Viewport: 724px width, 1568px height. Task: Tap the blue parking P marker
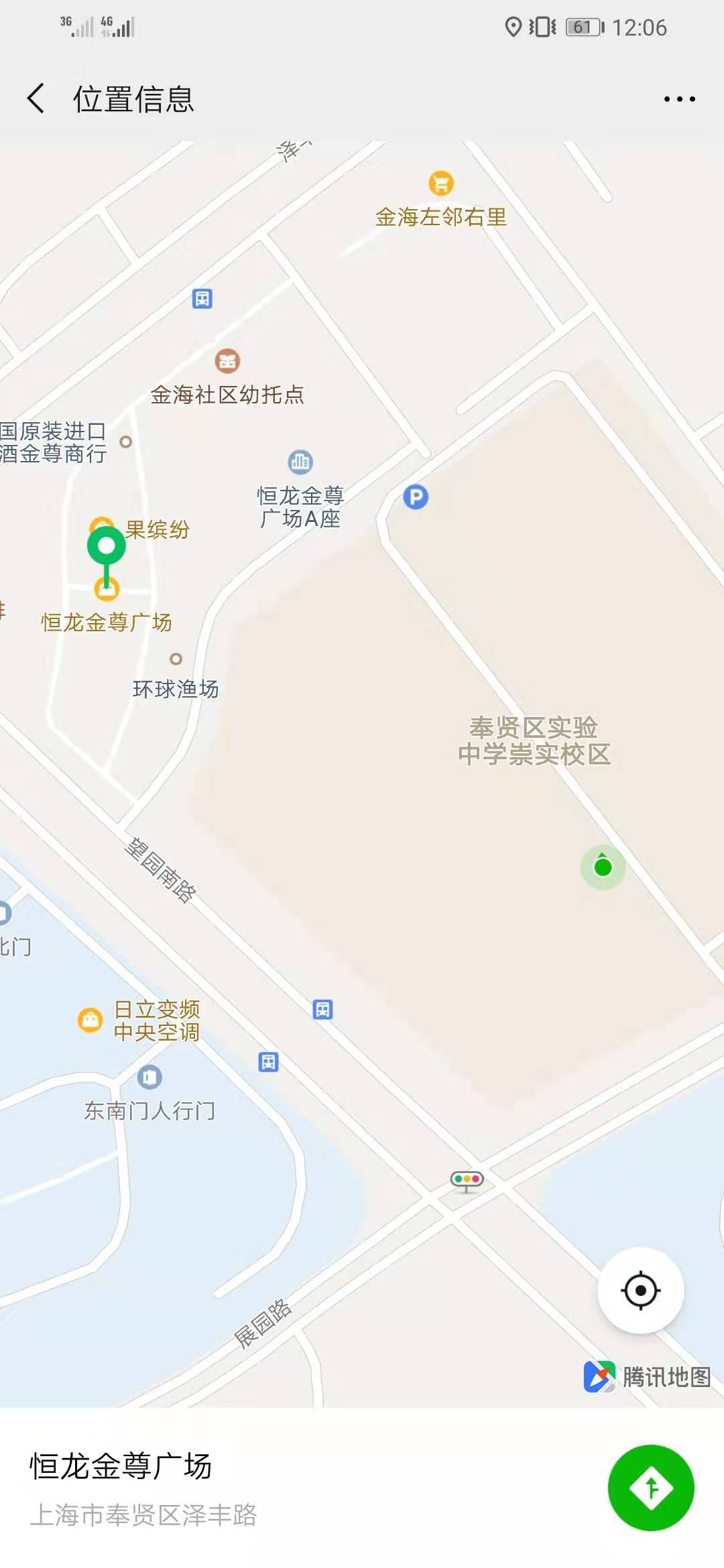tap(416, 497)
